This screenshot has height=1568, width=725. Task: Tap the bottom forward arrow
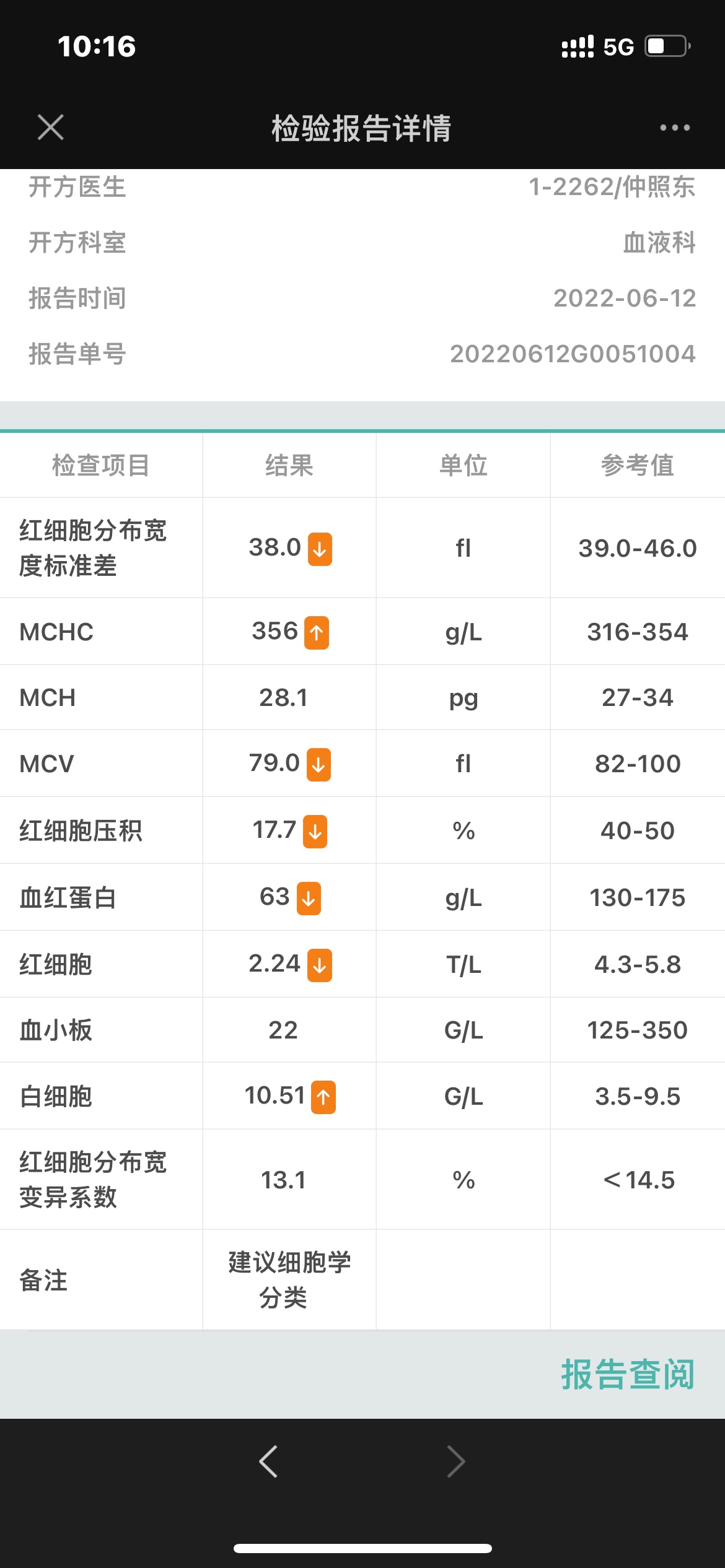pos(456,1461)
